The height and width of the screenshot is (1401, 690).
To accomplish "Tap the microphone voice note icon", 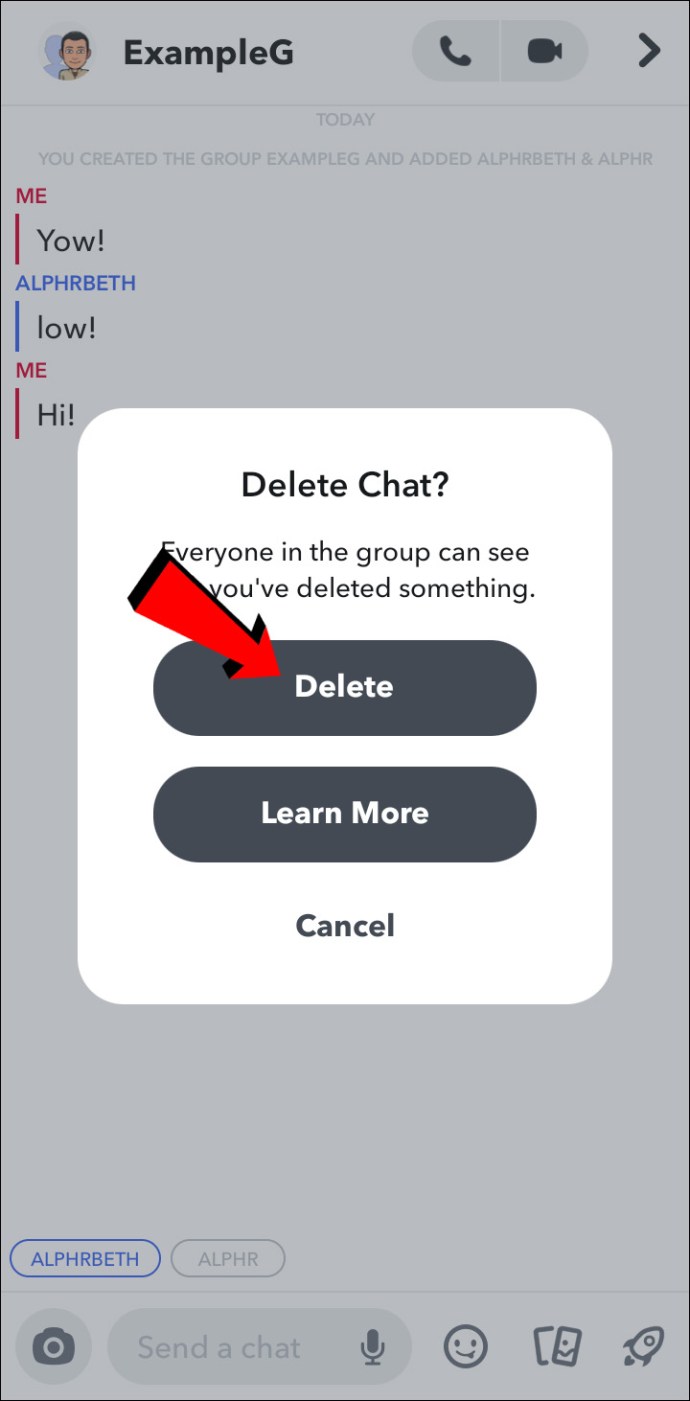I will [373, 1348].
